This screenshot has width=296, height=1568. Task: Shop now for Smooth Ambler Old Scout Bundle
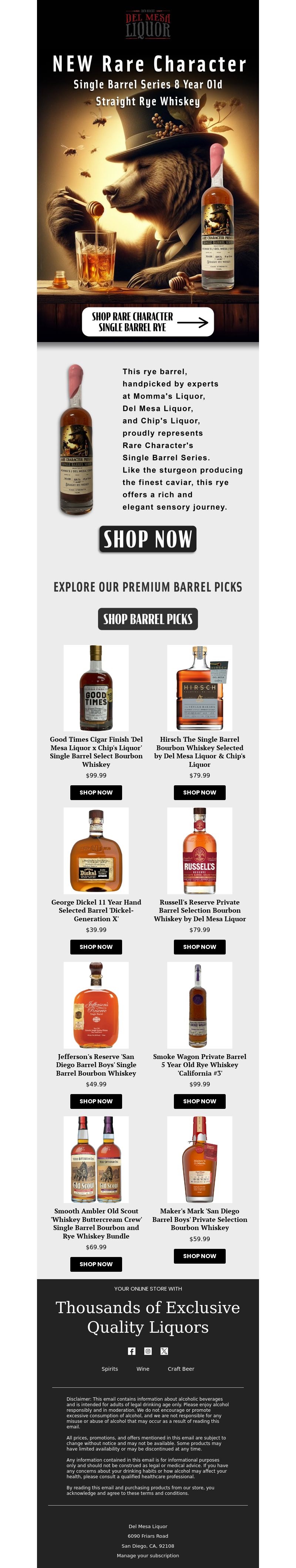(x=96, y=1264)
